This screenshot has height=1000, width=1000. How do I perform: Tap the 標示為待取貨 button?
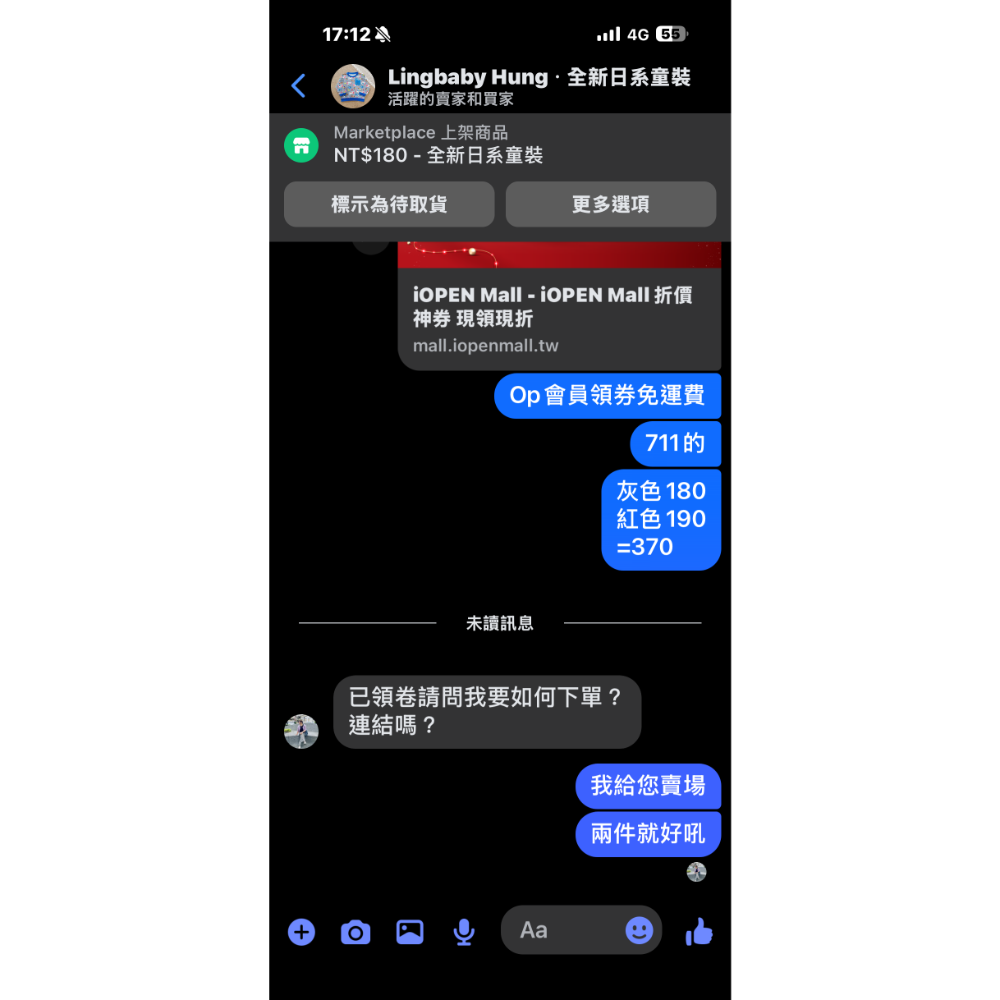point(389,204)
